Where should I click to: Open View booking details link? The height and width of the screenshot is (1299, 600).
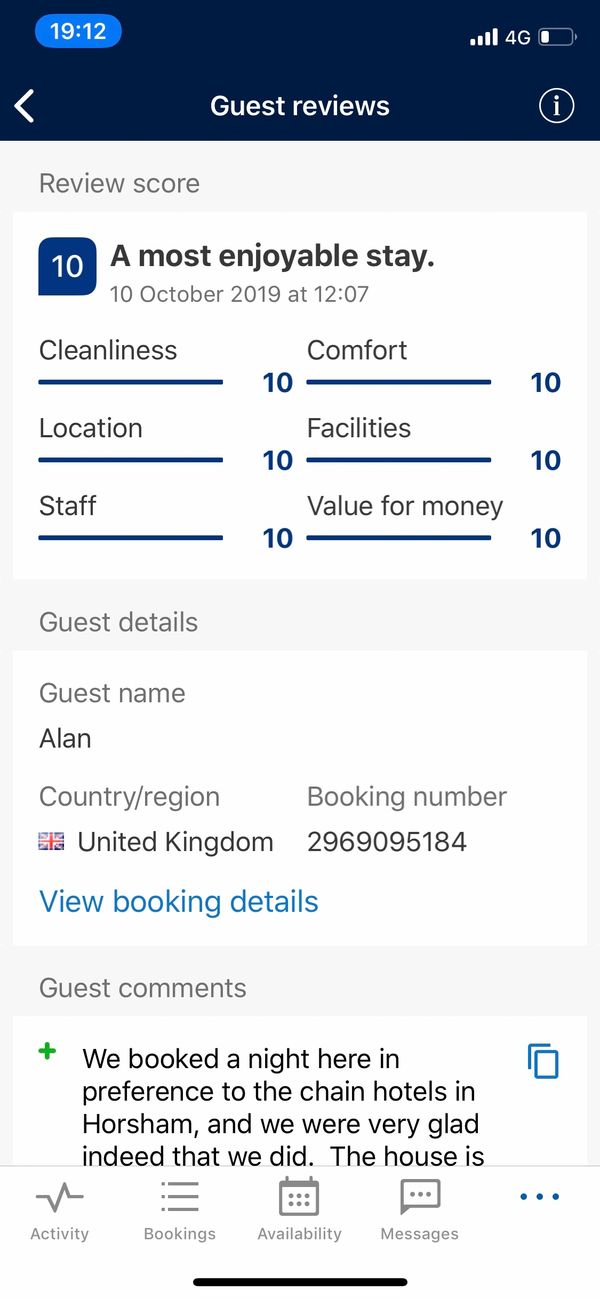tap(179, 901)
